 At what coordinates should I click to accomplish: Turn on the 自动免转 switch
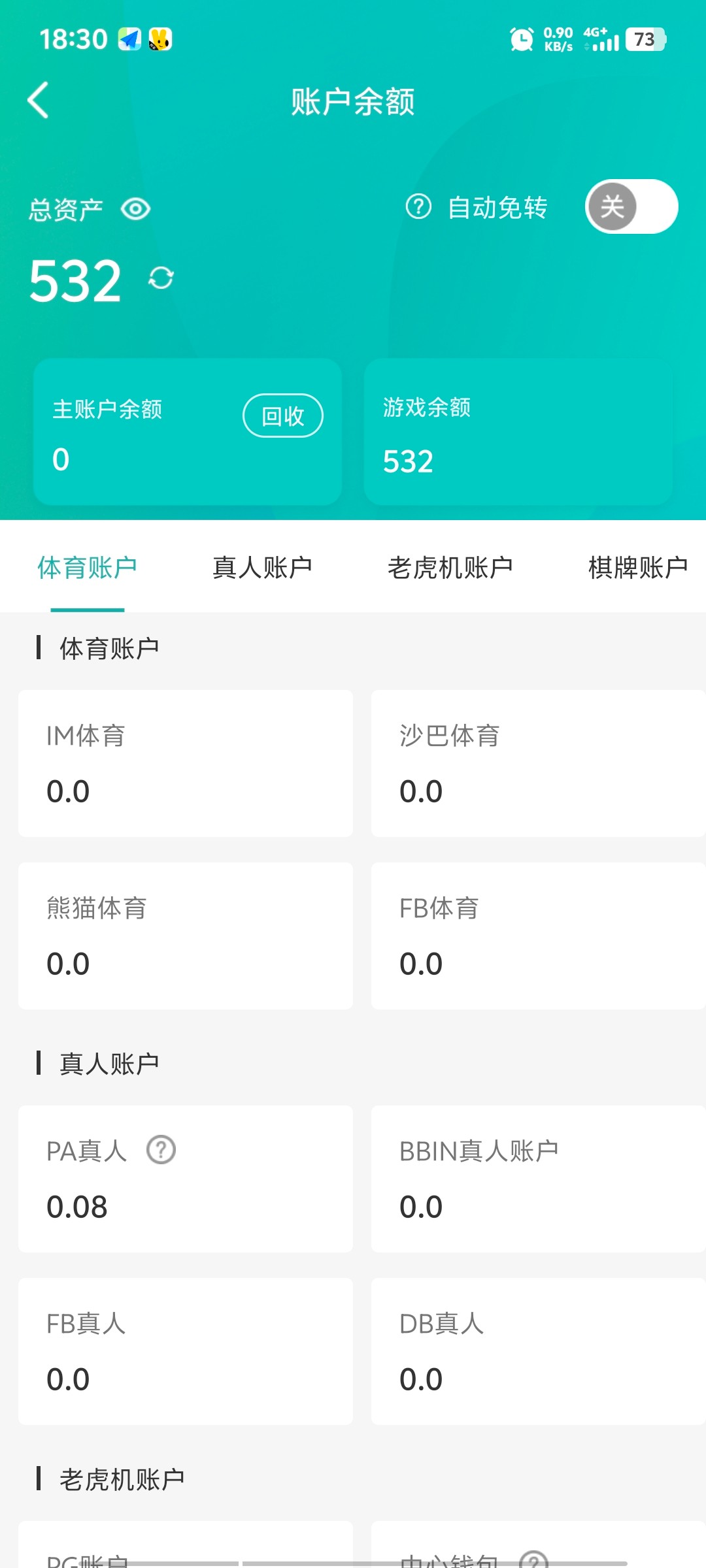(631, 206)
